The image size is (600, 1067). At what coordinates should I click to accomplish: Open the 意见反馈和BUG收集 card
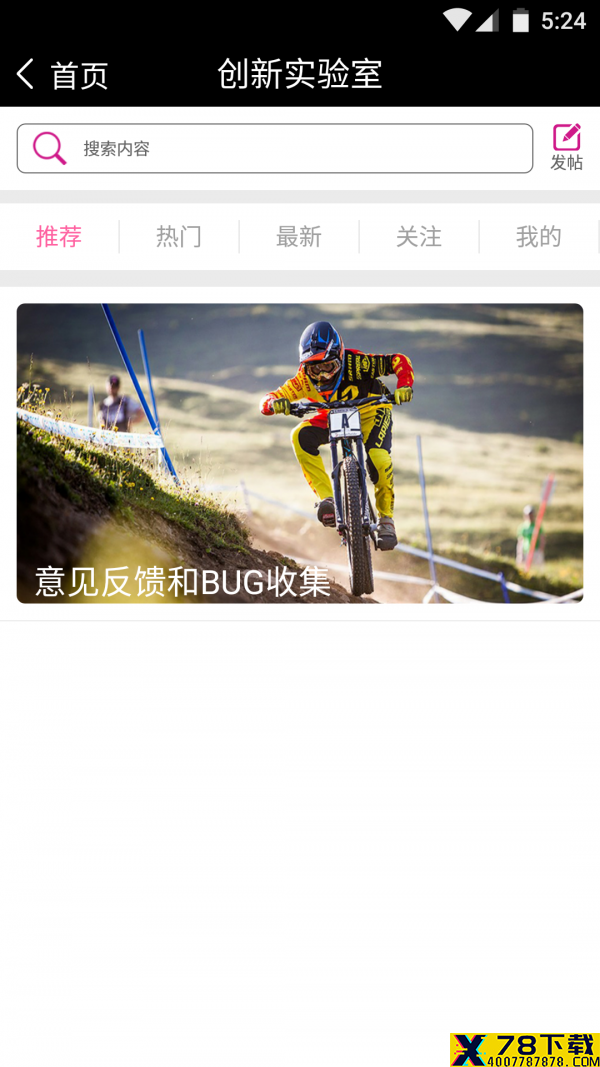click(299, 453)
